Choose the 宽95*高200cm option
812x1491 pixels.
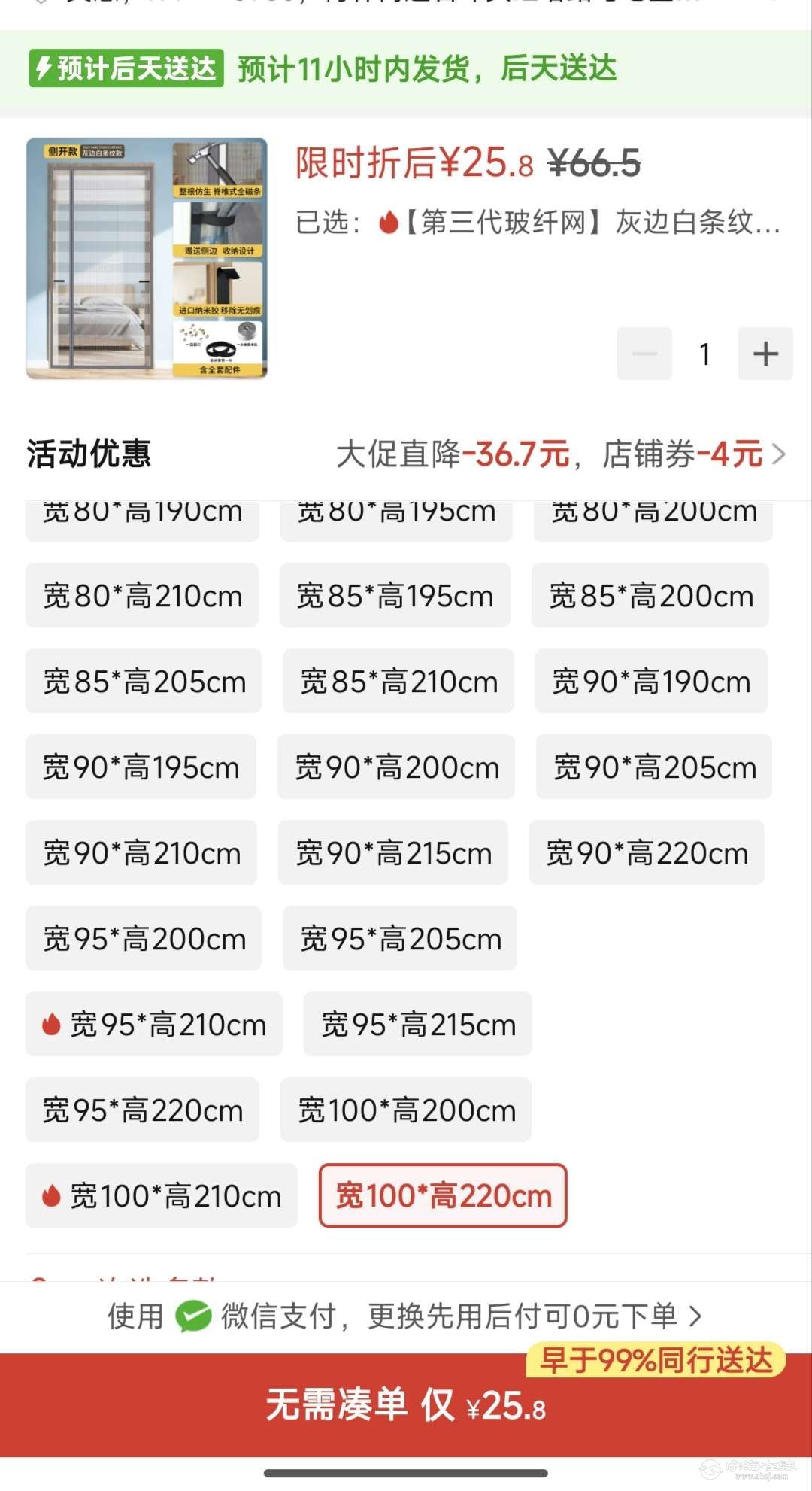[x=144, y=939]
